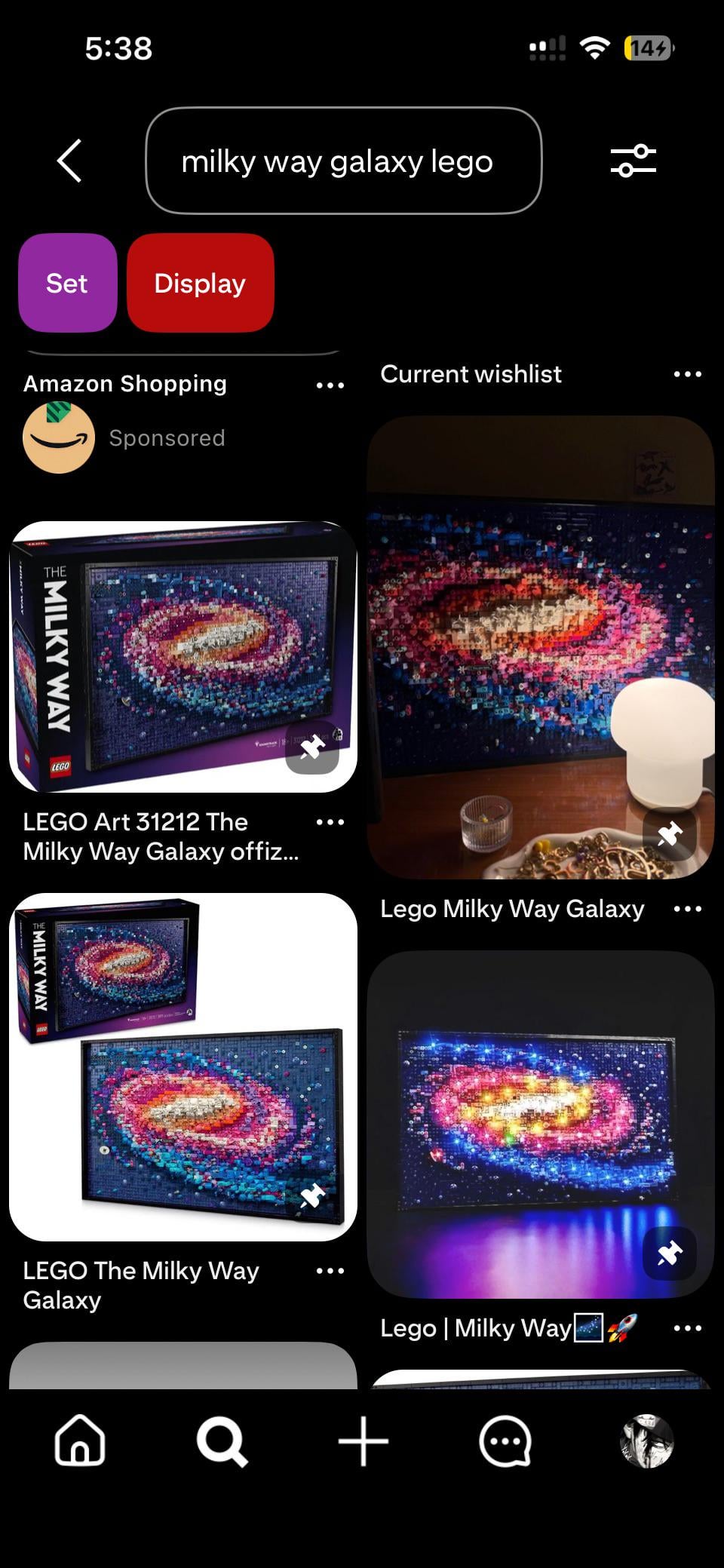Image resolution: width=724 pixels, height=1568 pixels.
Task: Open options for LEGO The Milky Way Galaxy
Action: (x=330, y=1271)
